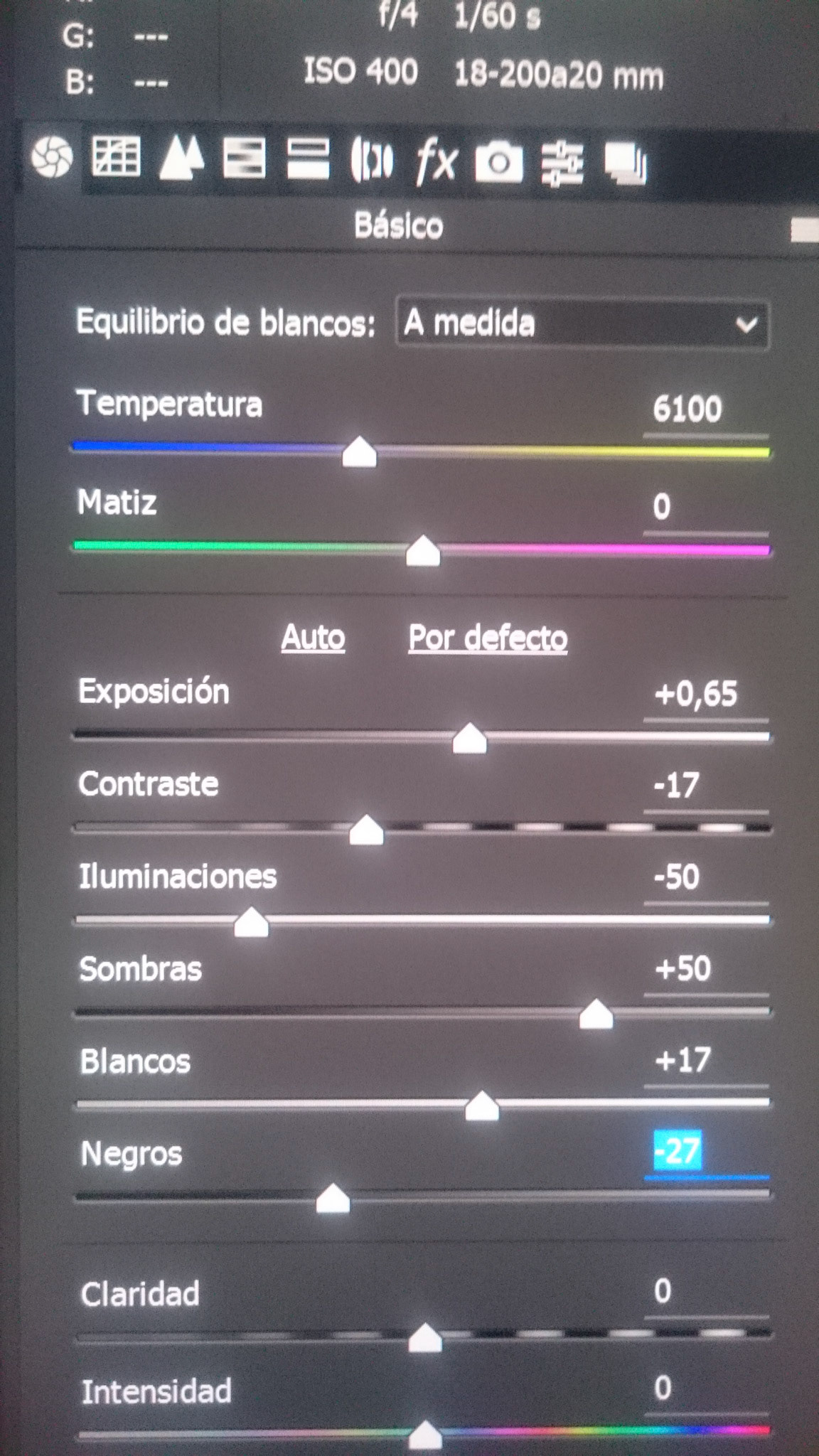Viewport: 819px width, 1456px height.
Task: Open the fx effects panel tab
Action: coord(435,161)
